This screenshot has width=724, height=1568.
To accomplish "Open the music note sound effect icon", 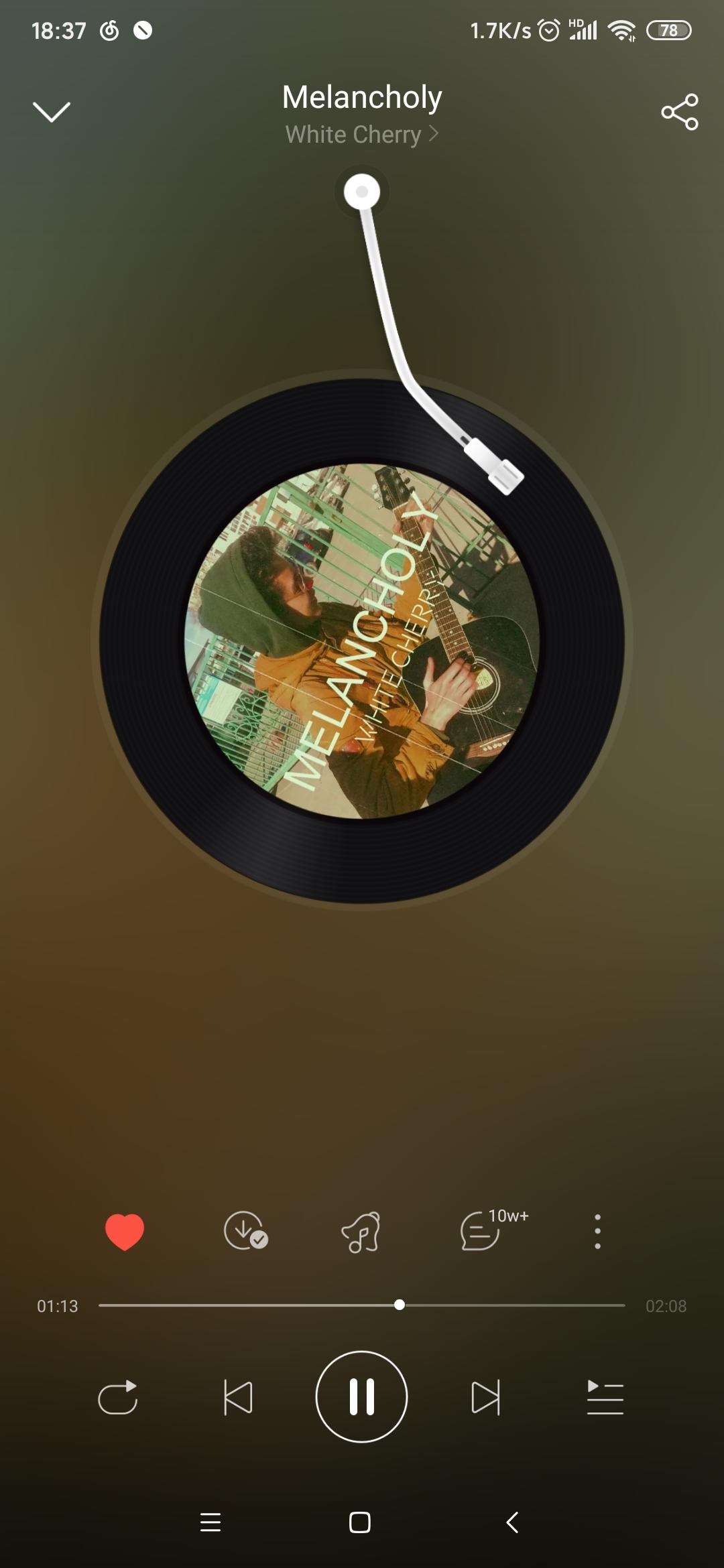I will click(x=361, y=1232).
